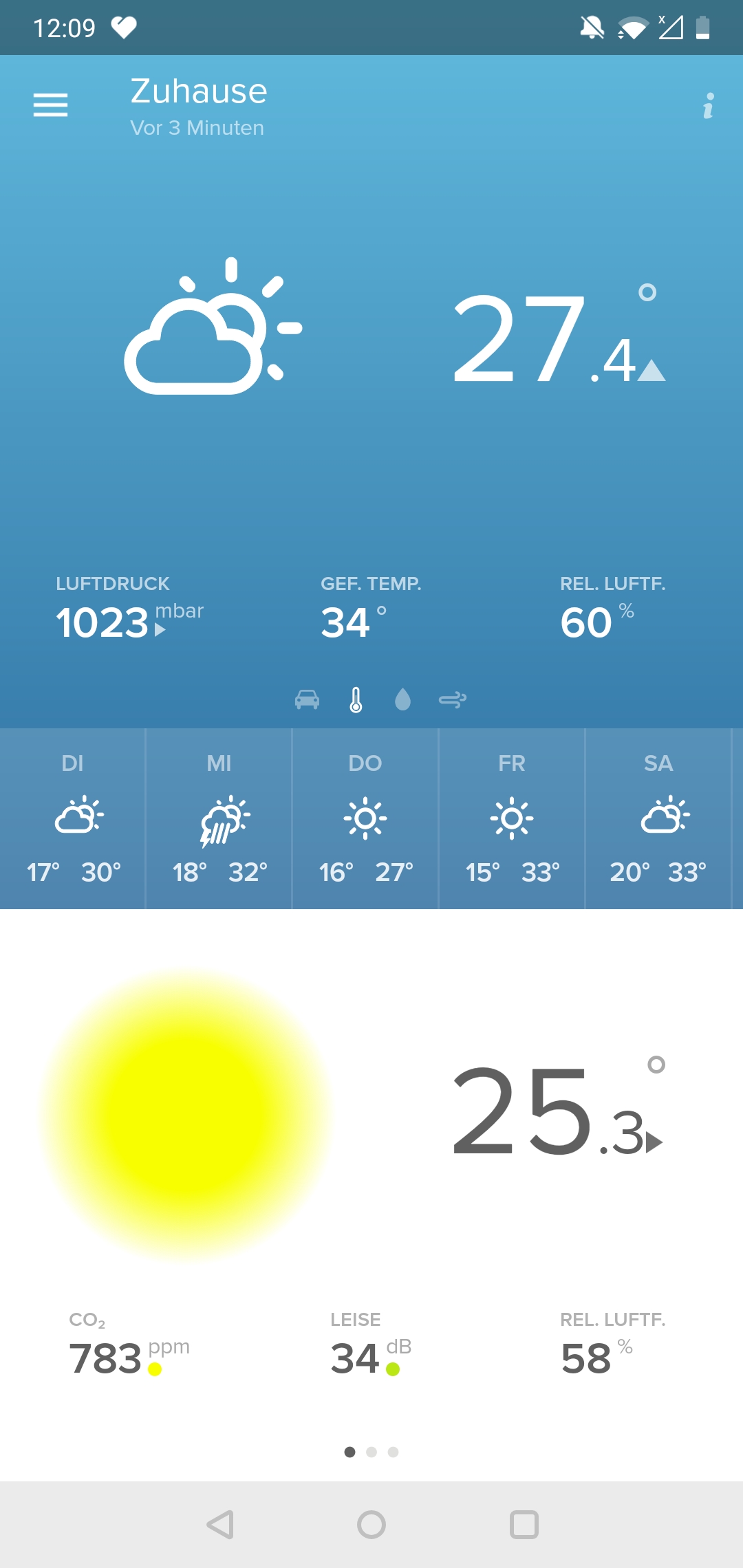Select the car icon view

click(x=307, y=699)
